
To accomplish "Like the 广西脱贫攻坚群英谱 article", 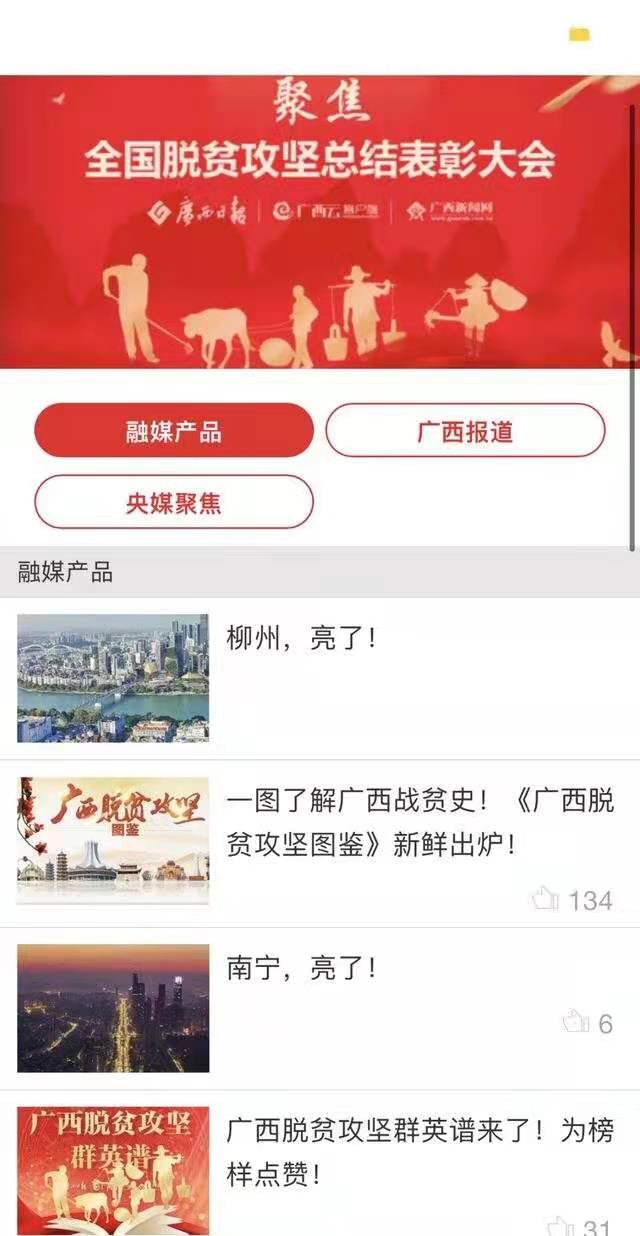I will (560, 1225).
